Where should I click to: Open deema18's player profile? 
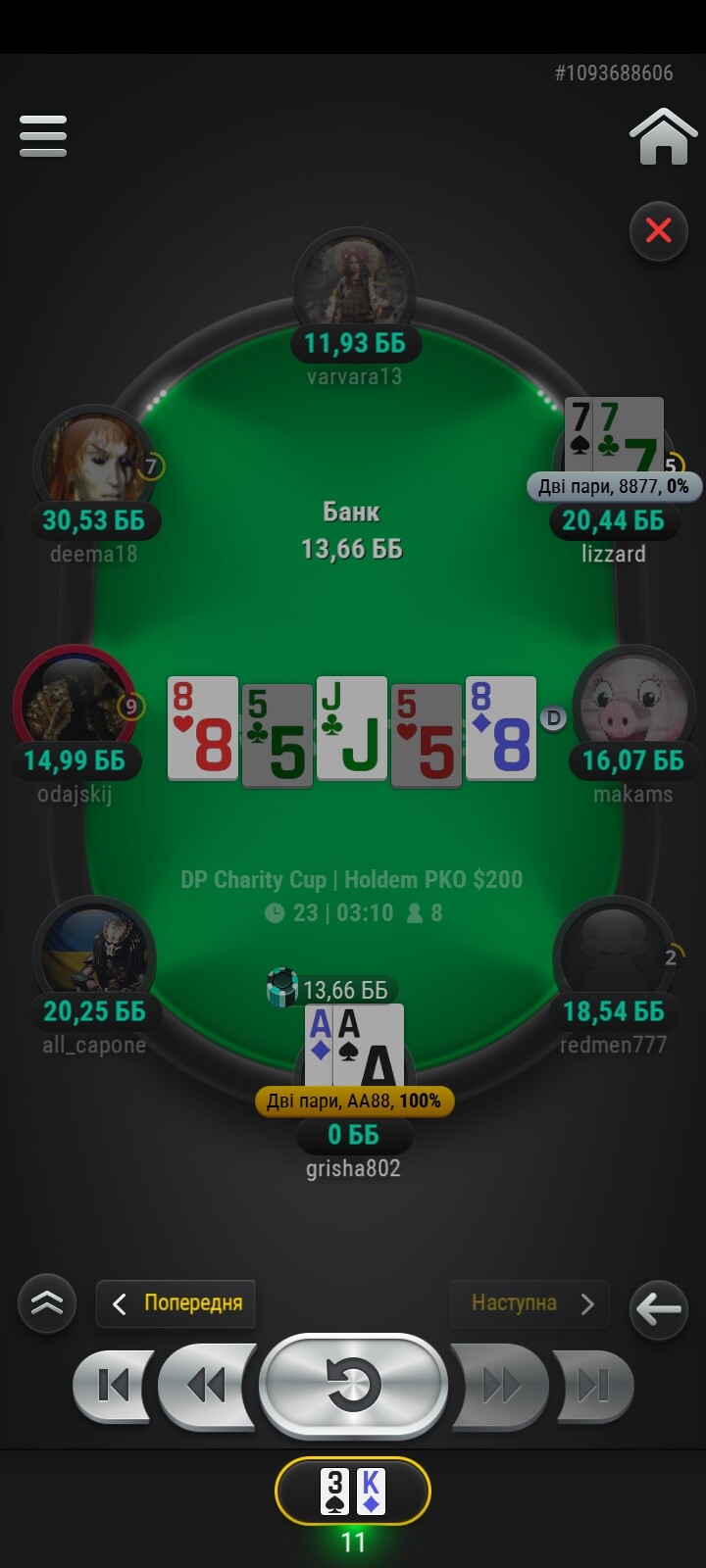(94, 461)
